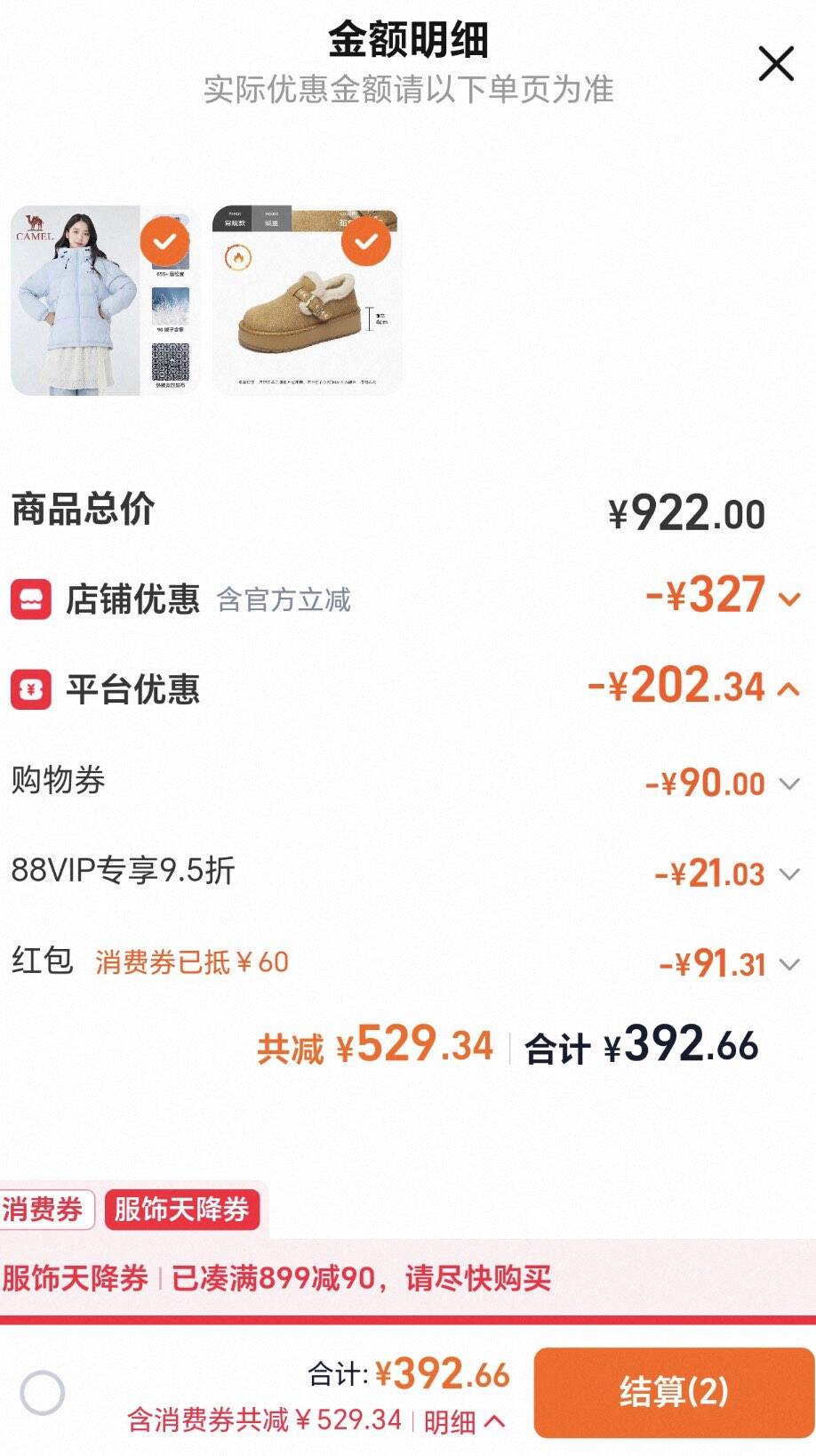Image resolution: width=816 pixels, height=1456 pixels.
Task: Expand the 红包 discount row
Action: pos(788,964)
